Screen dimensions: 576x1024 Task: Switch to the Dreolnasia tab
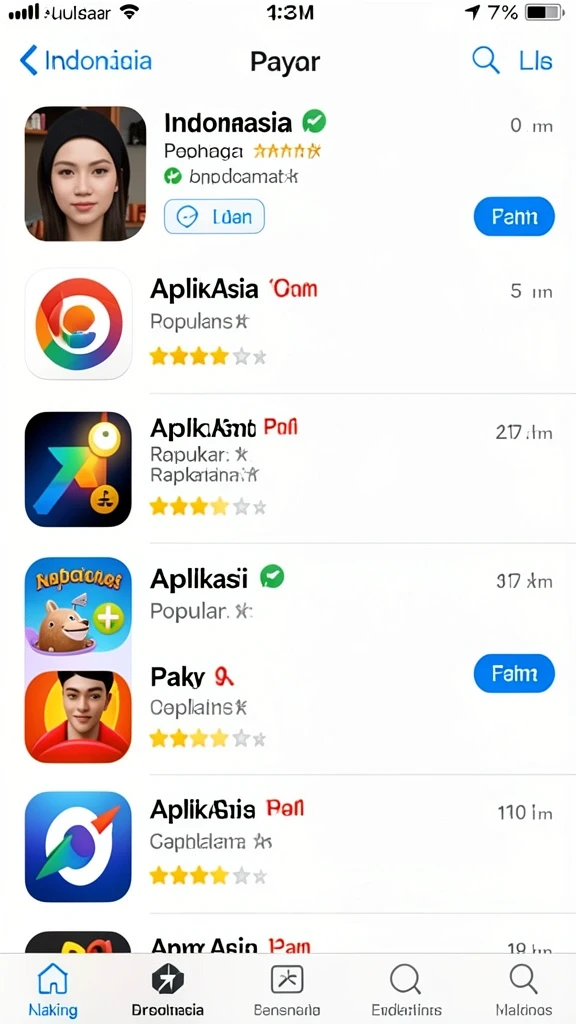coord(168,991)
